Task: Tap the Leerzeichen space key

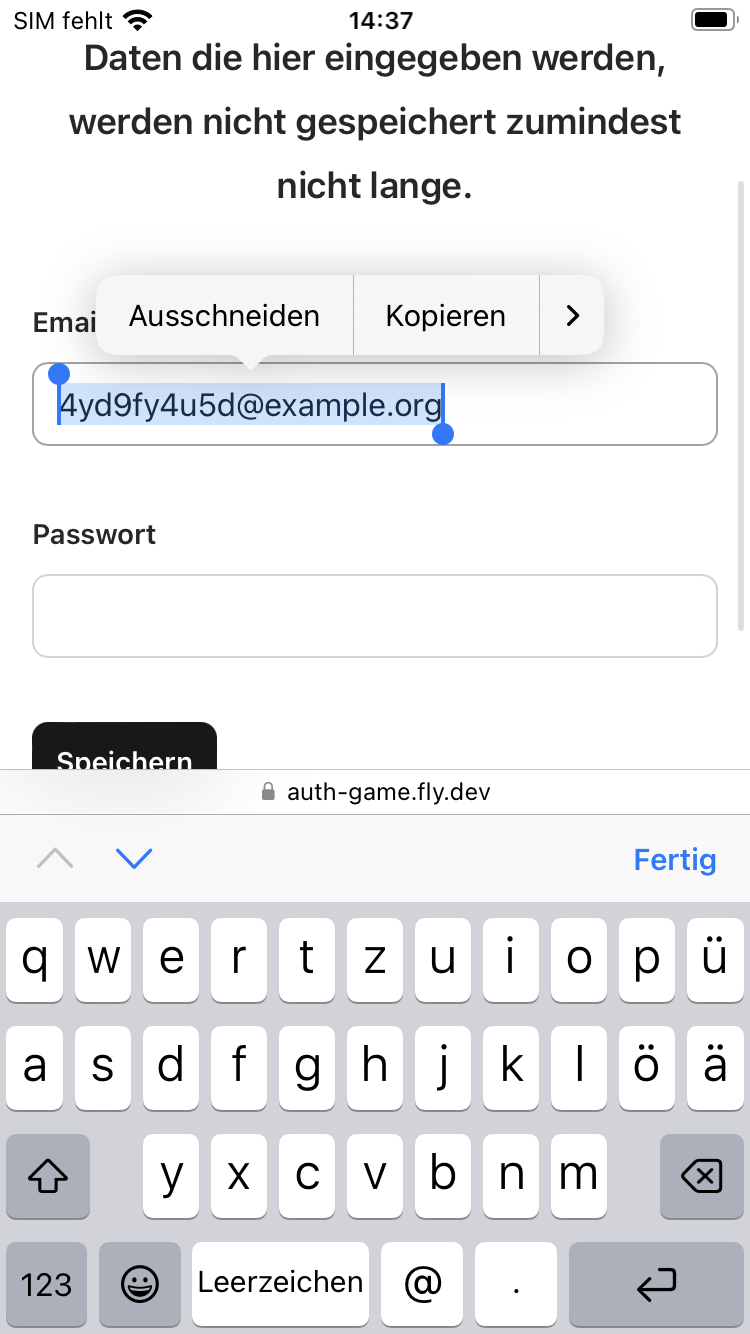Action: 280,1284
